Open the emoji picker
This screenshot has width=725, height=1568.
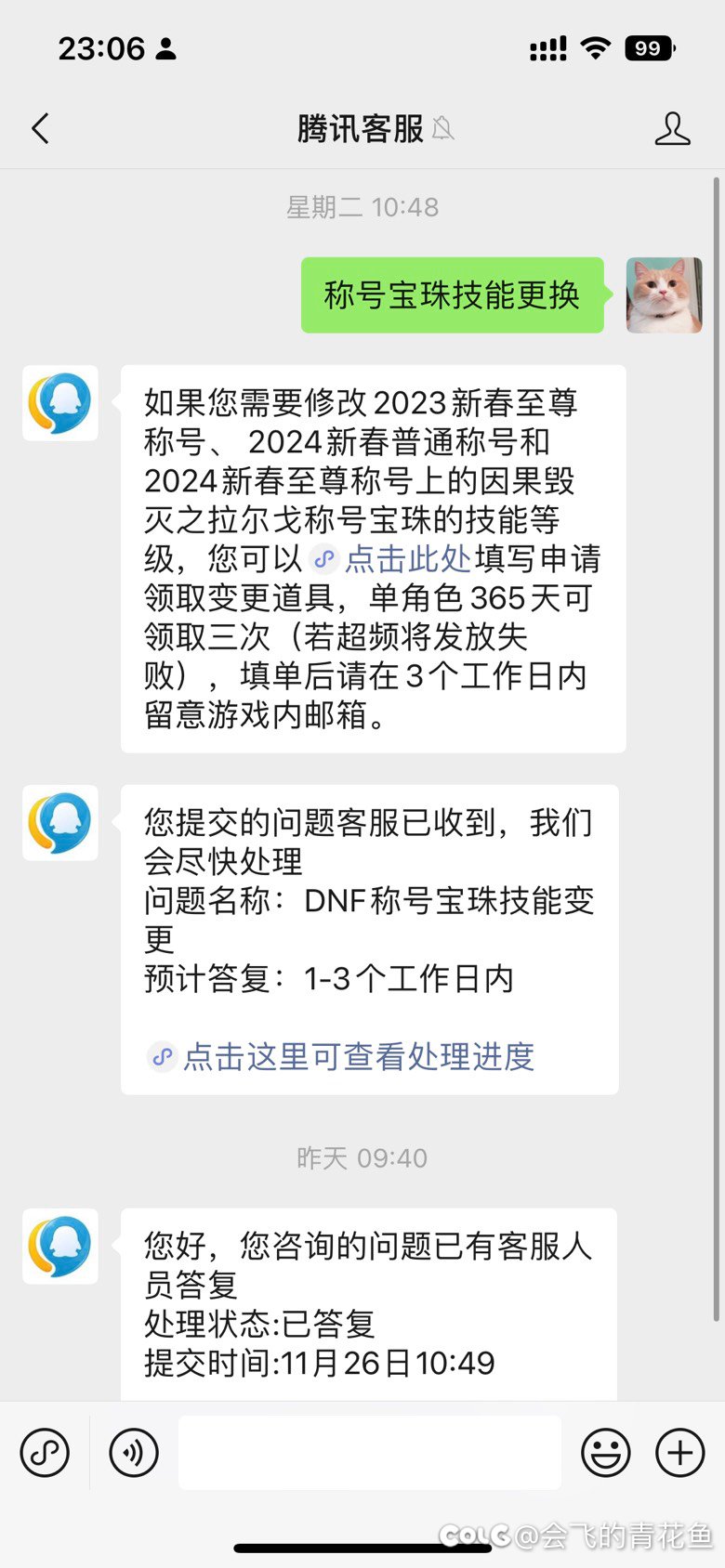pos(605,1452)
